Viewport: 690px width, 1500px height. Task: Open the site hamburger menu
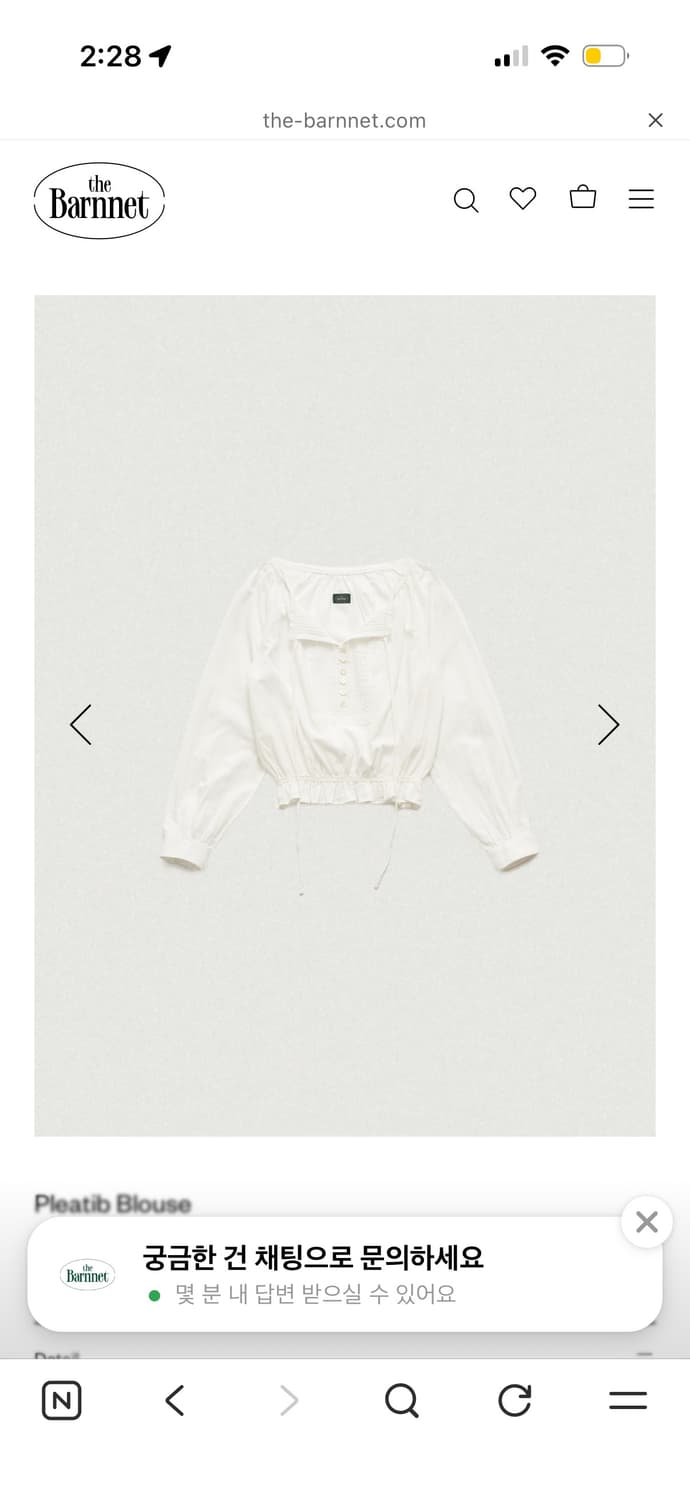coord(641,199)
